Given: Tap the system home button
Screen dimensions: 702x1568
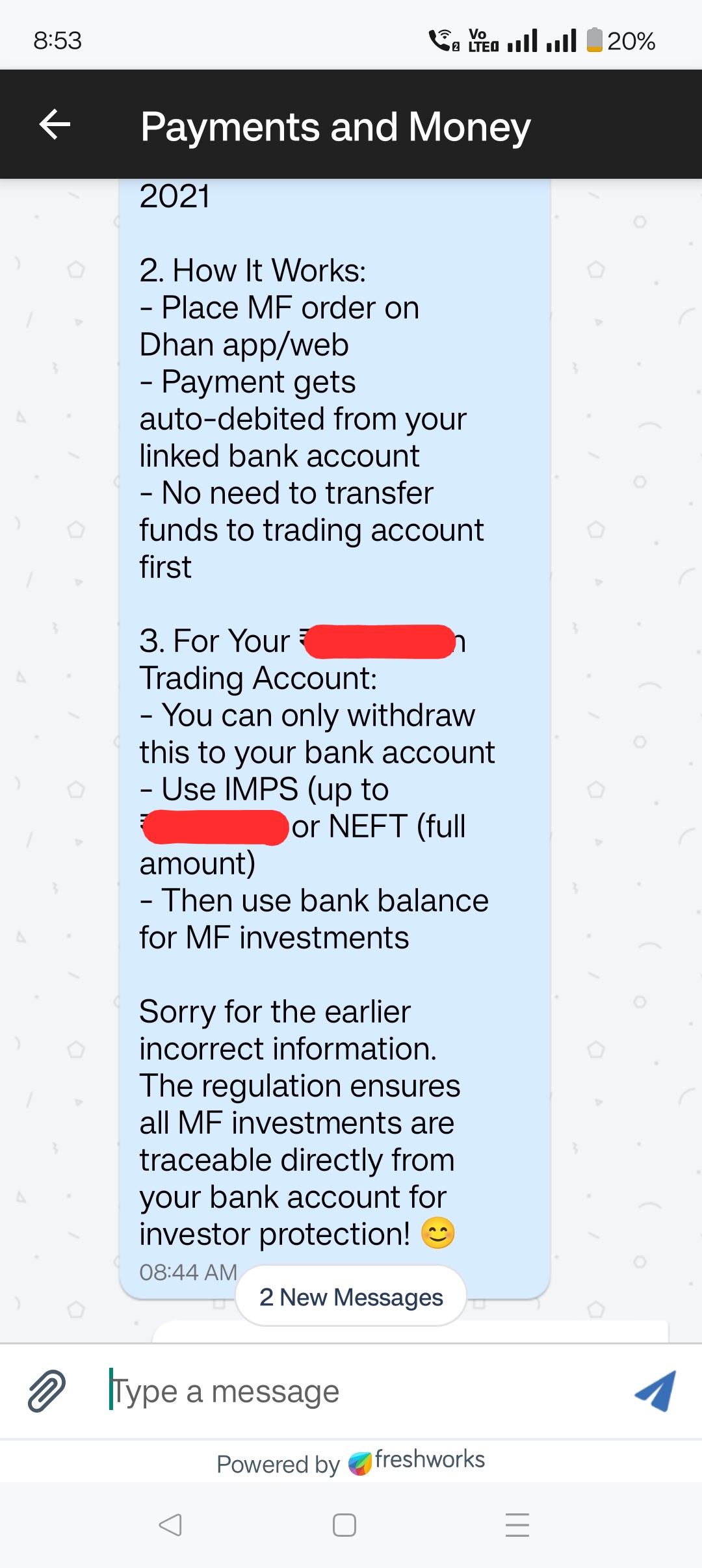Looking at the screenshot, I should click(344, 1524).
